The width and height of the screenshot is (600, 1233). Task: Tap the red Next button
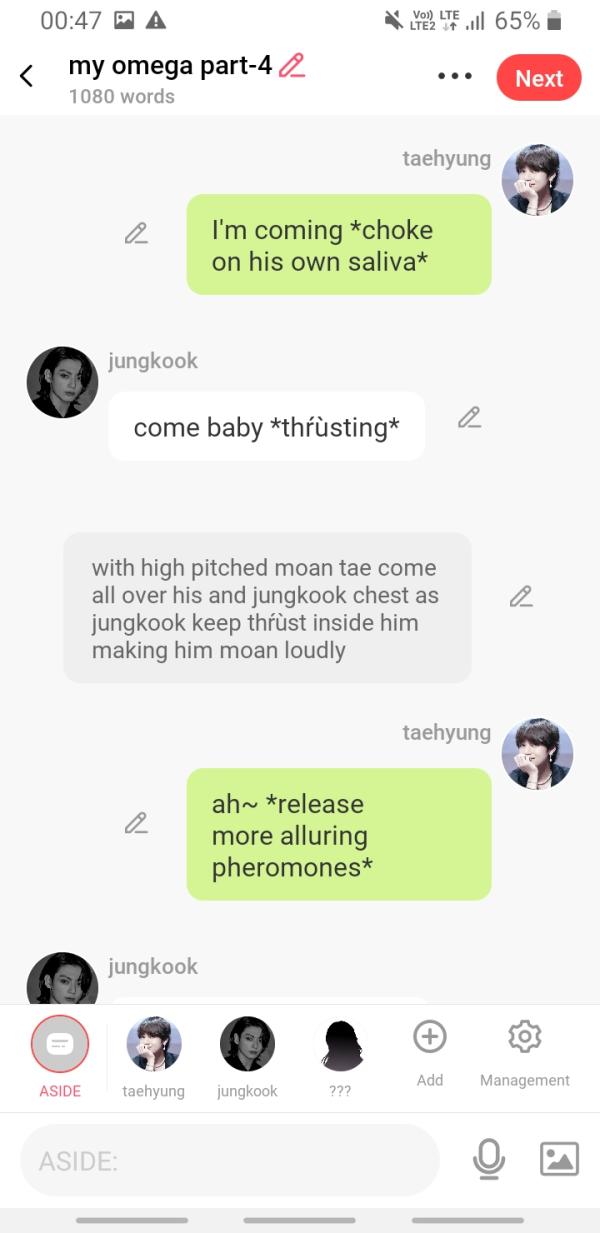(x=538, y=78)
